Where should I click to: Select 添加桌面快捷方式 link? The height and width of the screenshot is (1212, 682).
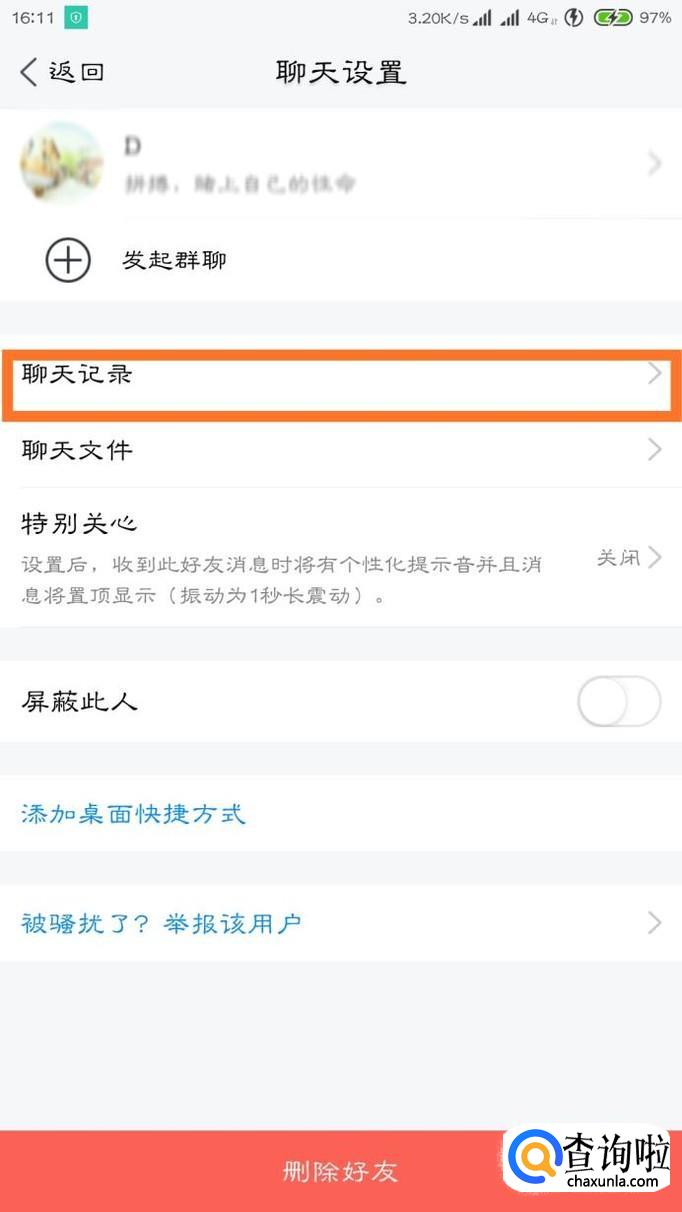(133, 813)
